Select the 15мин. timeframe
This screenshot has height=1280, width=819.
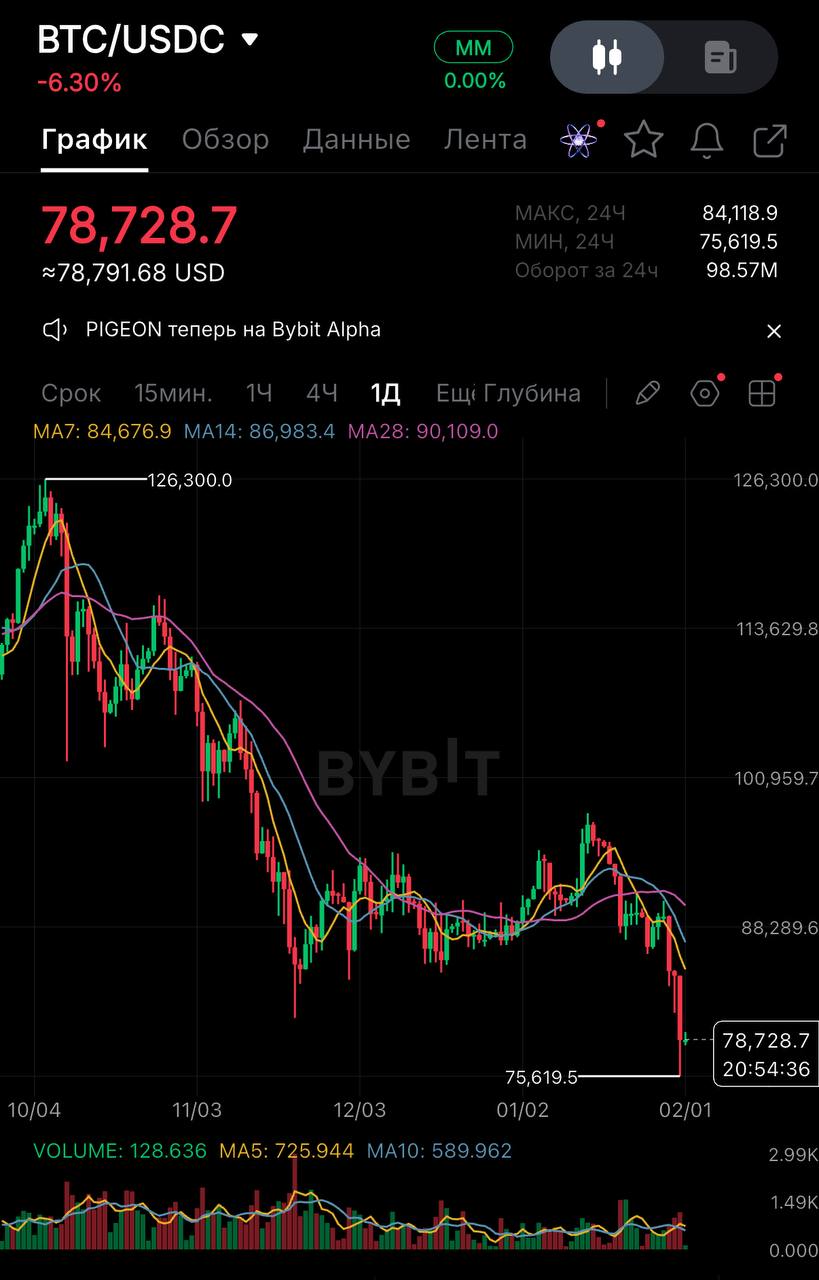172,394
